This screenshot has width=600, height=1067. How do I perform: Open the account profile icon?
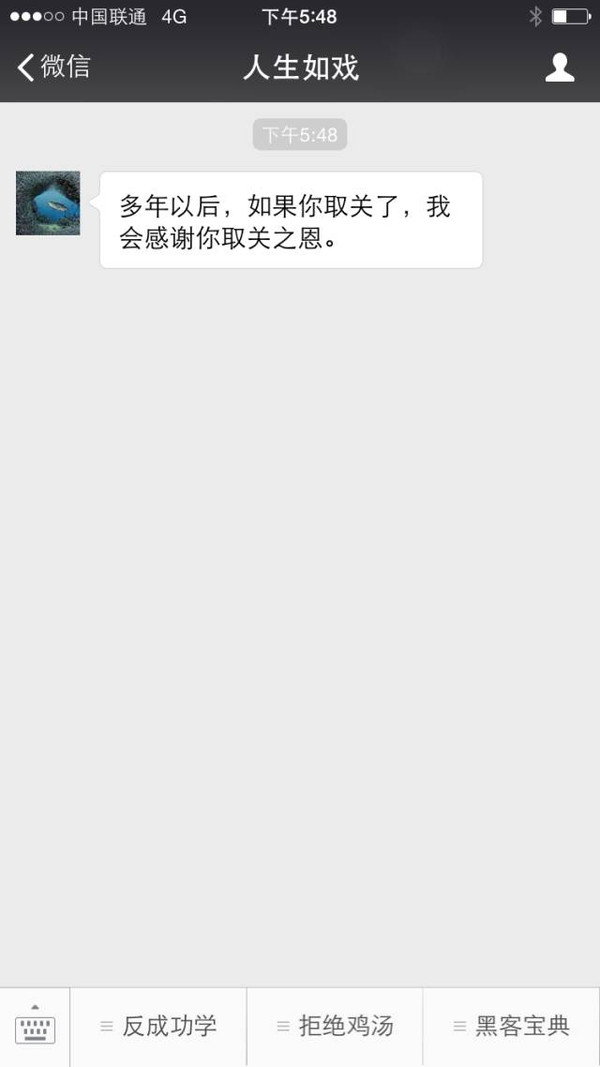(559, 67)
